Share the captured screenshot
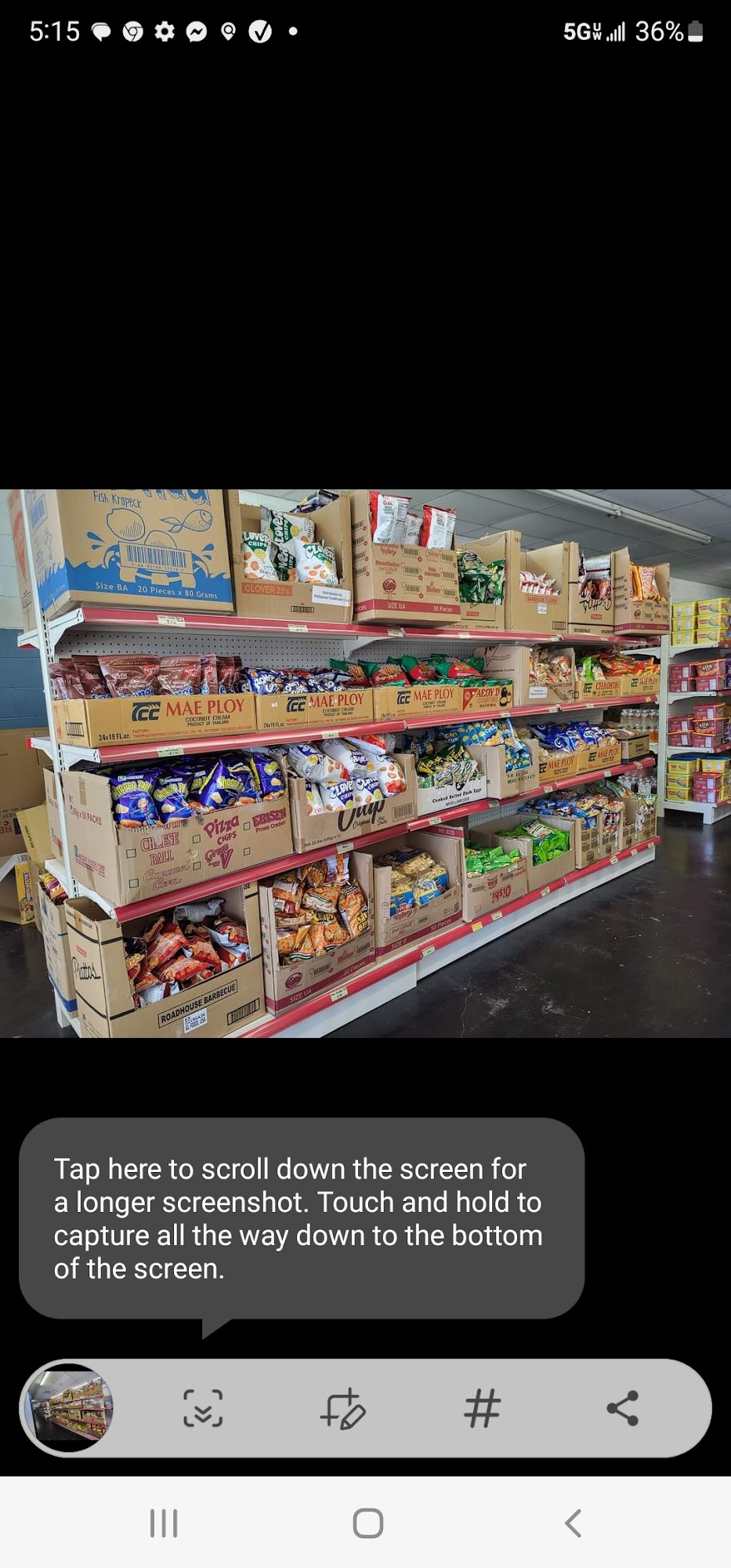731x1568 pixels. 623,1408
